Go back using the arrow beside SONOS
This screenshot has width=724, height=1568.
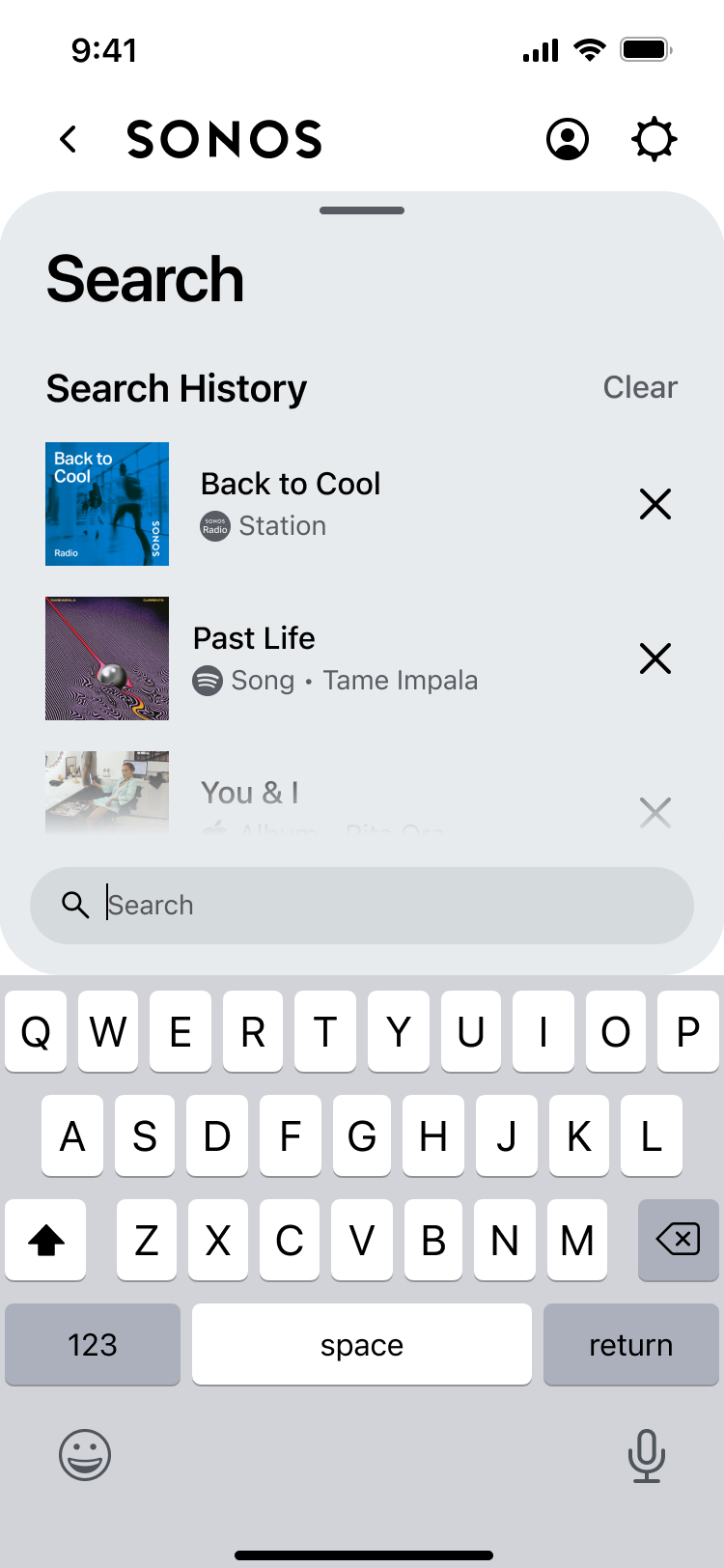[x=69, y=140]
